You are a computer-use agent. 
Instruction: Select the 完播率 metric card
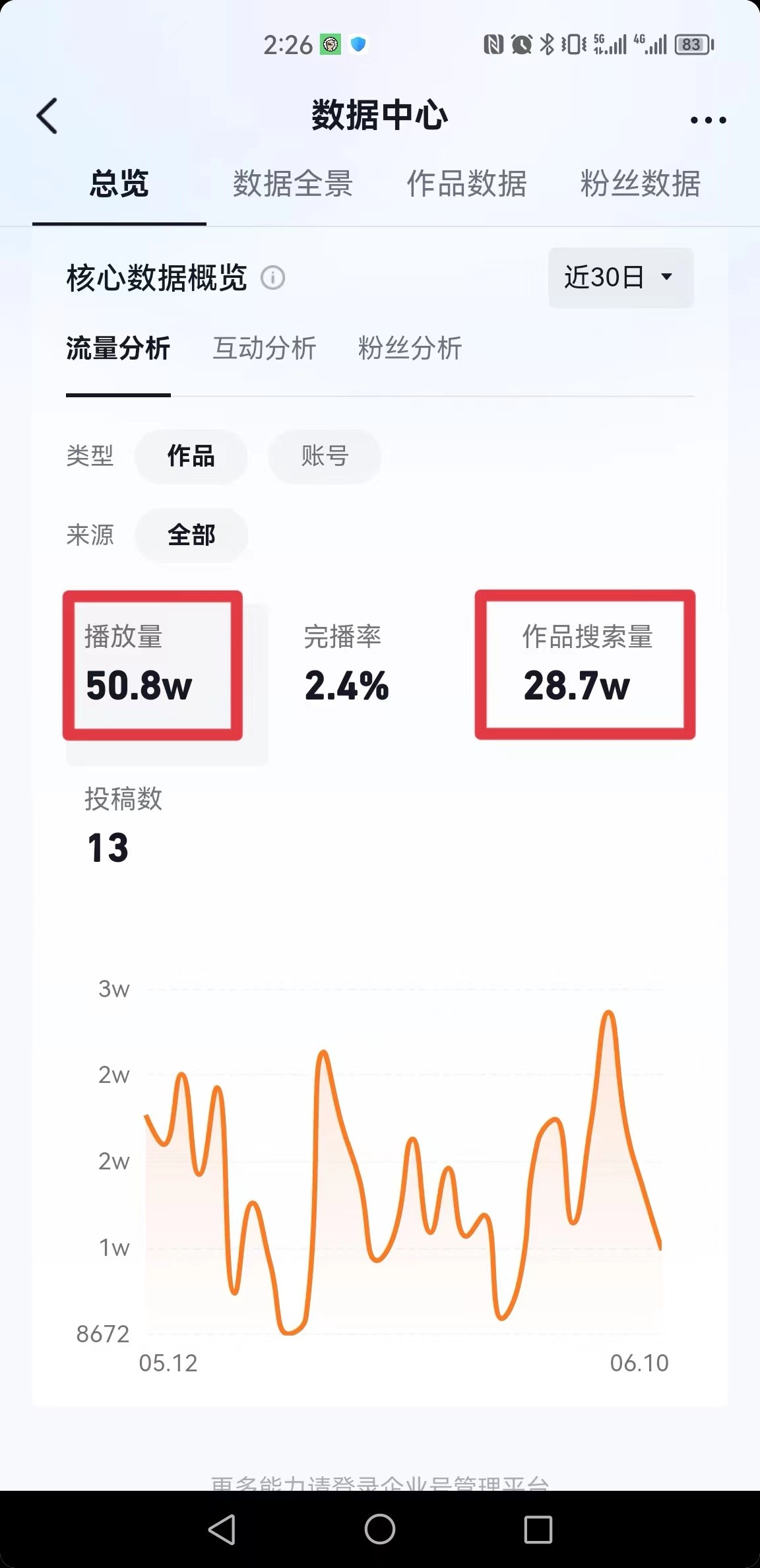pyautogui.click(x=346, y=664)
